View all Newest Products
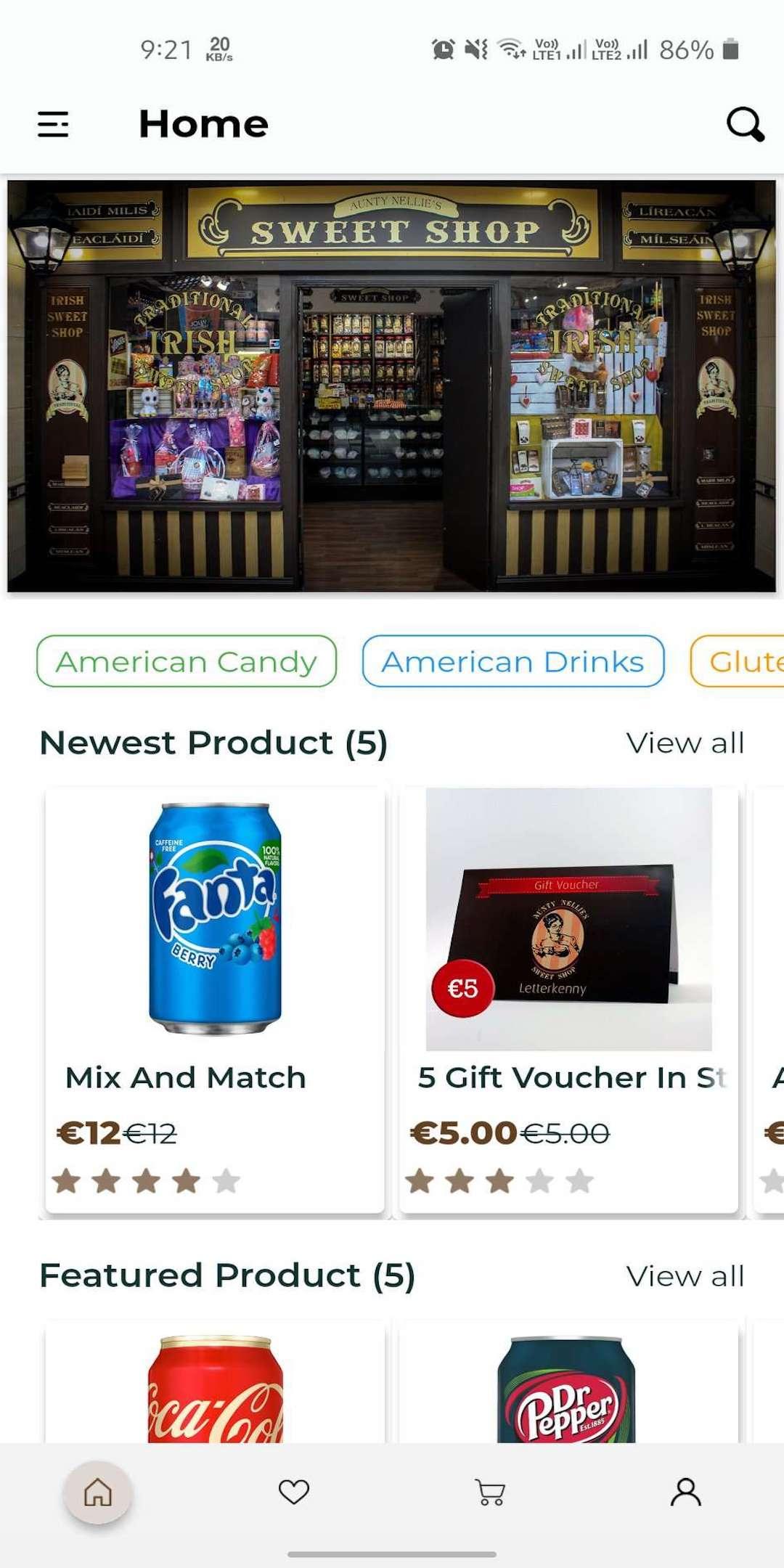Image resolution: width=784 pixels, height=1568 pixels. 685,743
